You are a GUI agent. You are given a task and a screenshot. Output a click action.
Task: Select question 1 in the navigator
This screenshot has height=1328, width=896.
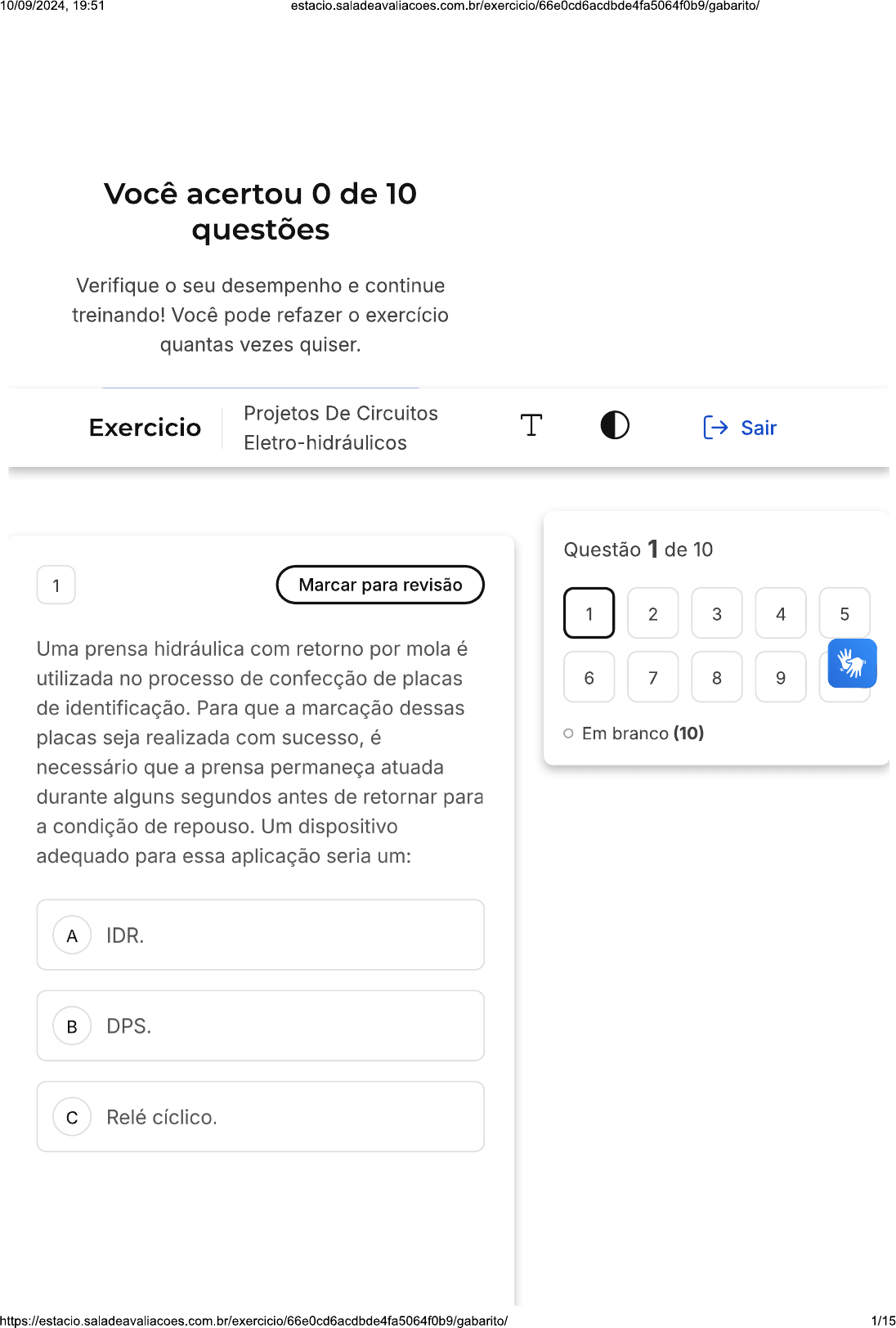pyautogui.click(x=589, y=613)
